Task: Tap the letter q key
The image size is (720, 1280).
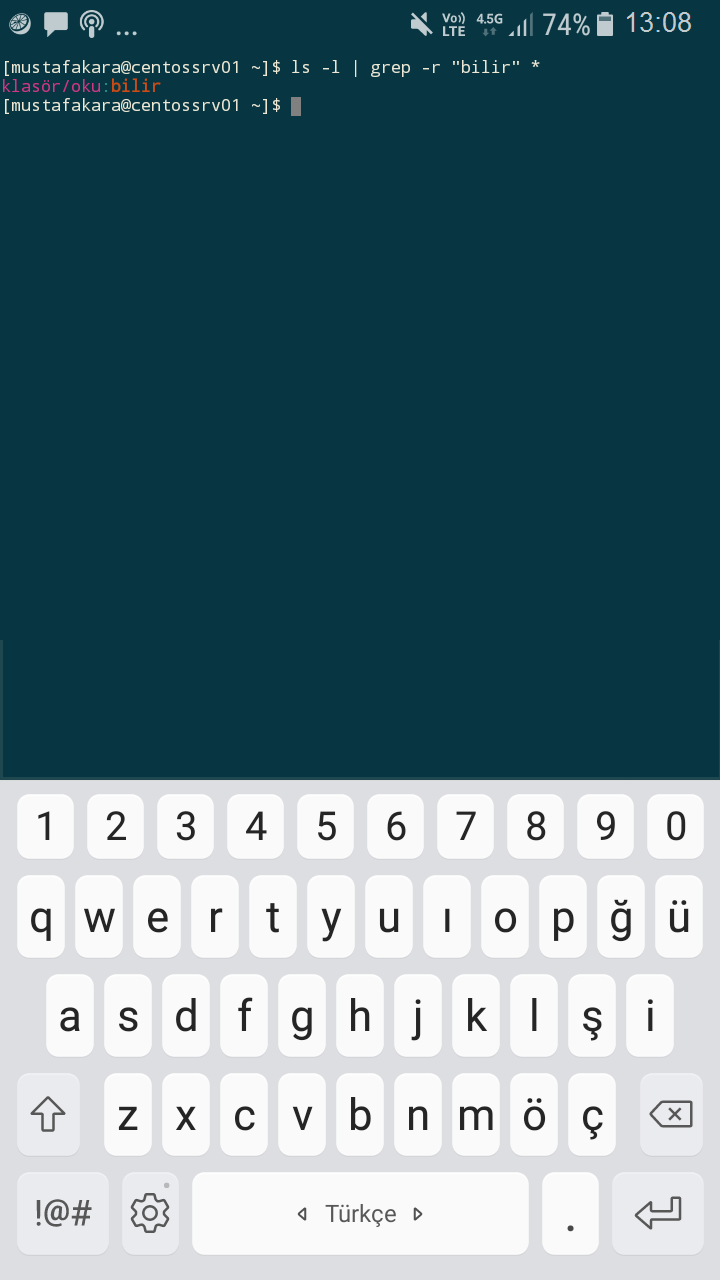Action: point(41,918)
